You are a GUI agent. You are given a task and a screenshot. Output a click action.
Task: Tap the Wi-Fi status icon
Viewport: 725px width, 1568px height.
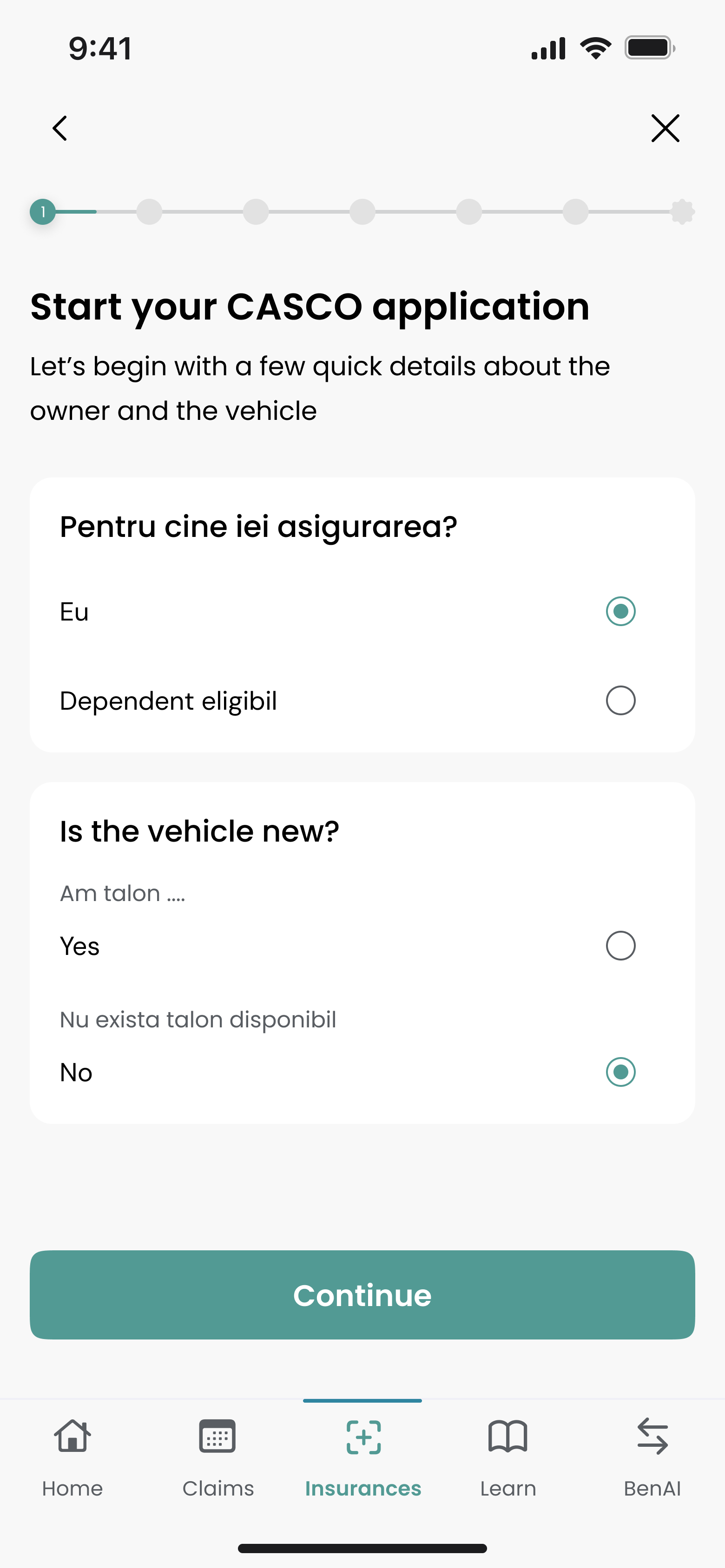(595, 47)
